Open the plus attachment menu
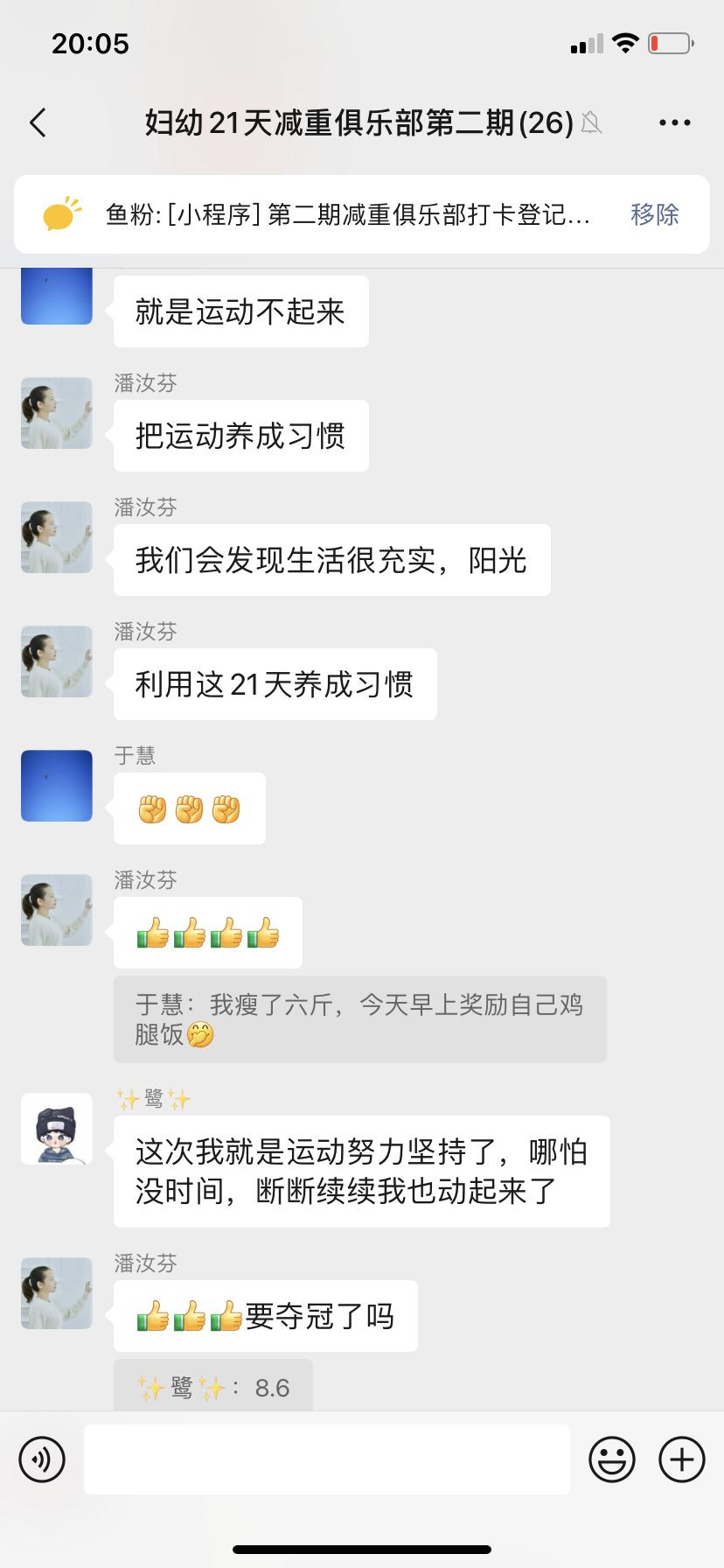 pyautogui.click(x=681, y=1459)
